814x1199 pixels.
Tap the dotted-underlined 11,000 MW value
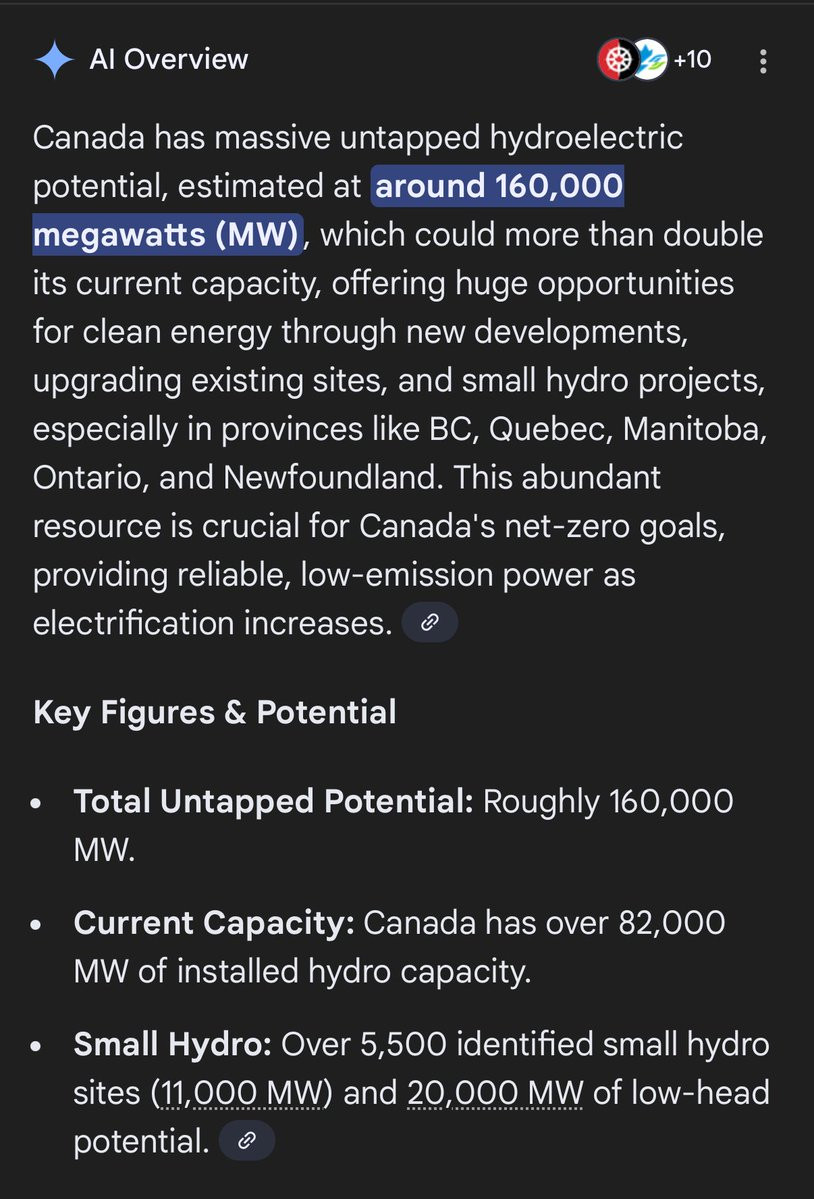click(x=241, y=1093)
